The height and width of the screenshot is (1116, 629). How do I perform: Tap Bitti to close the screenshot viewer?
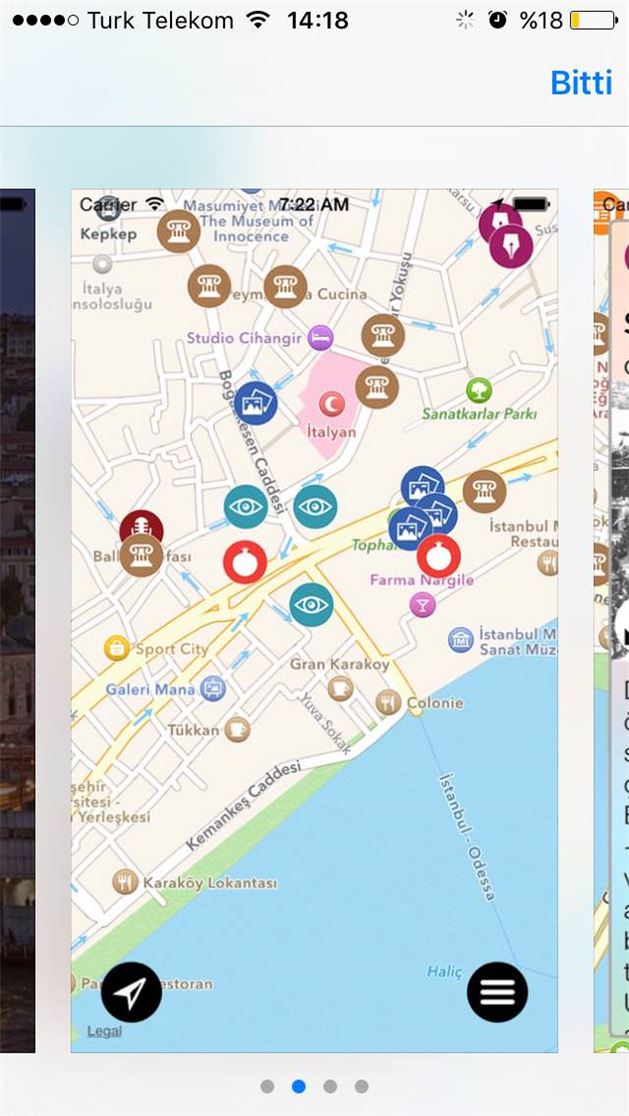coord(581,83)
